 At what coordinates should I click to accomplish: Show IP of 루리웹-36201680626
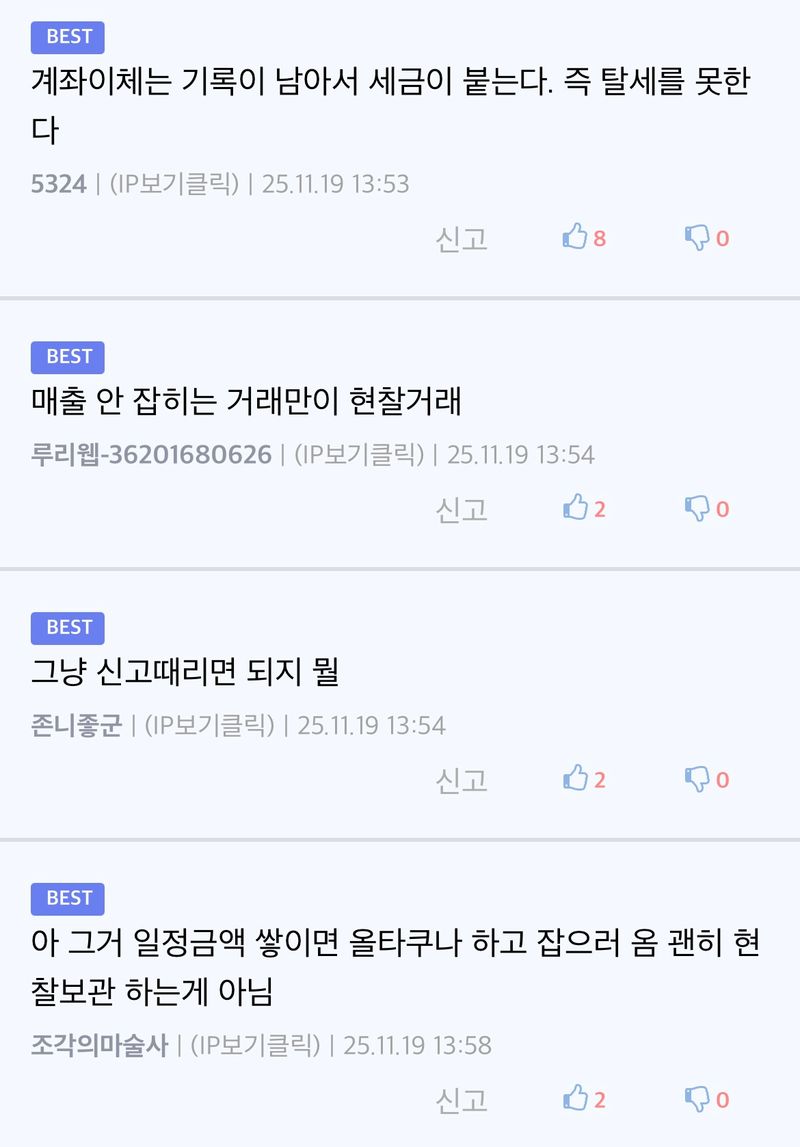point(359,455)
